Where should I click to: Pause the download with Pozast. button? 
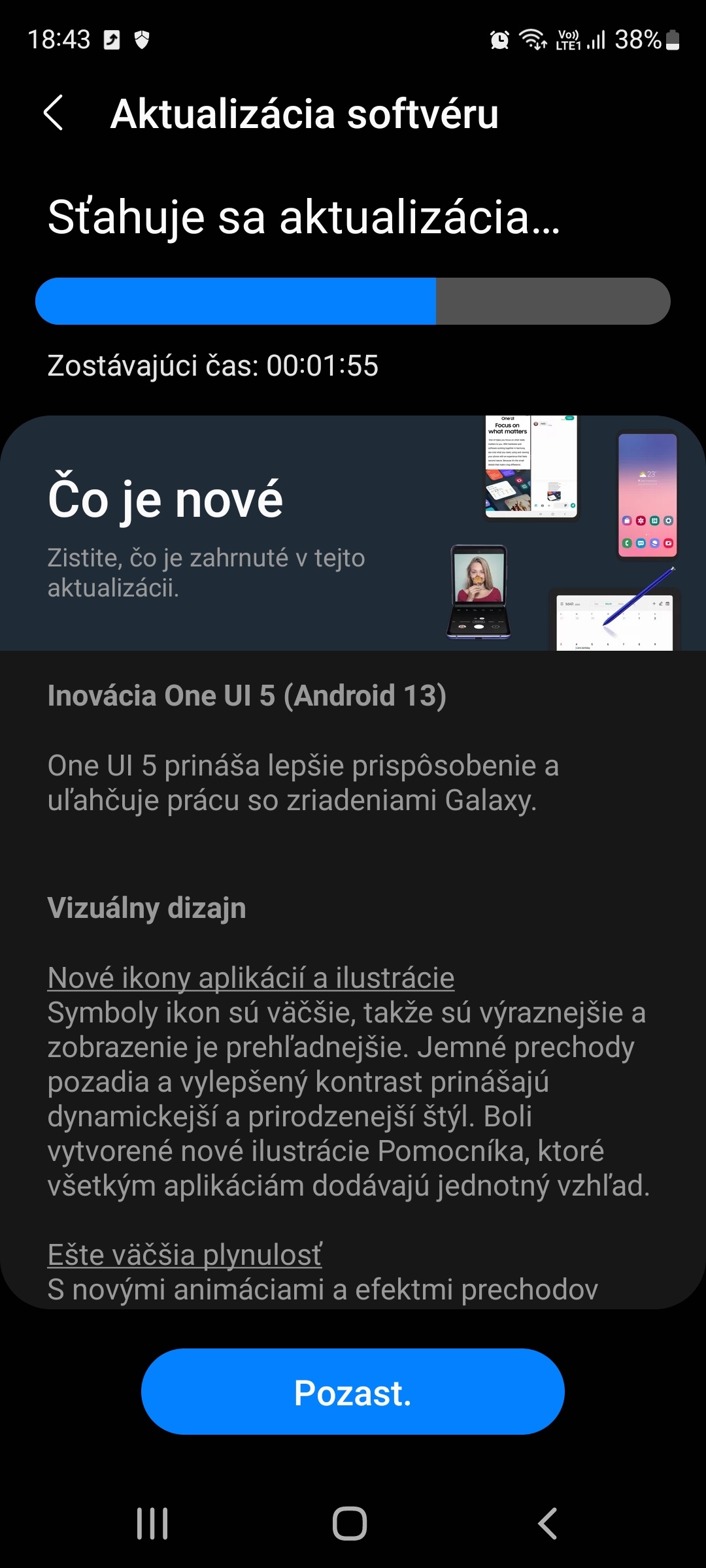point(353,1392)
